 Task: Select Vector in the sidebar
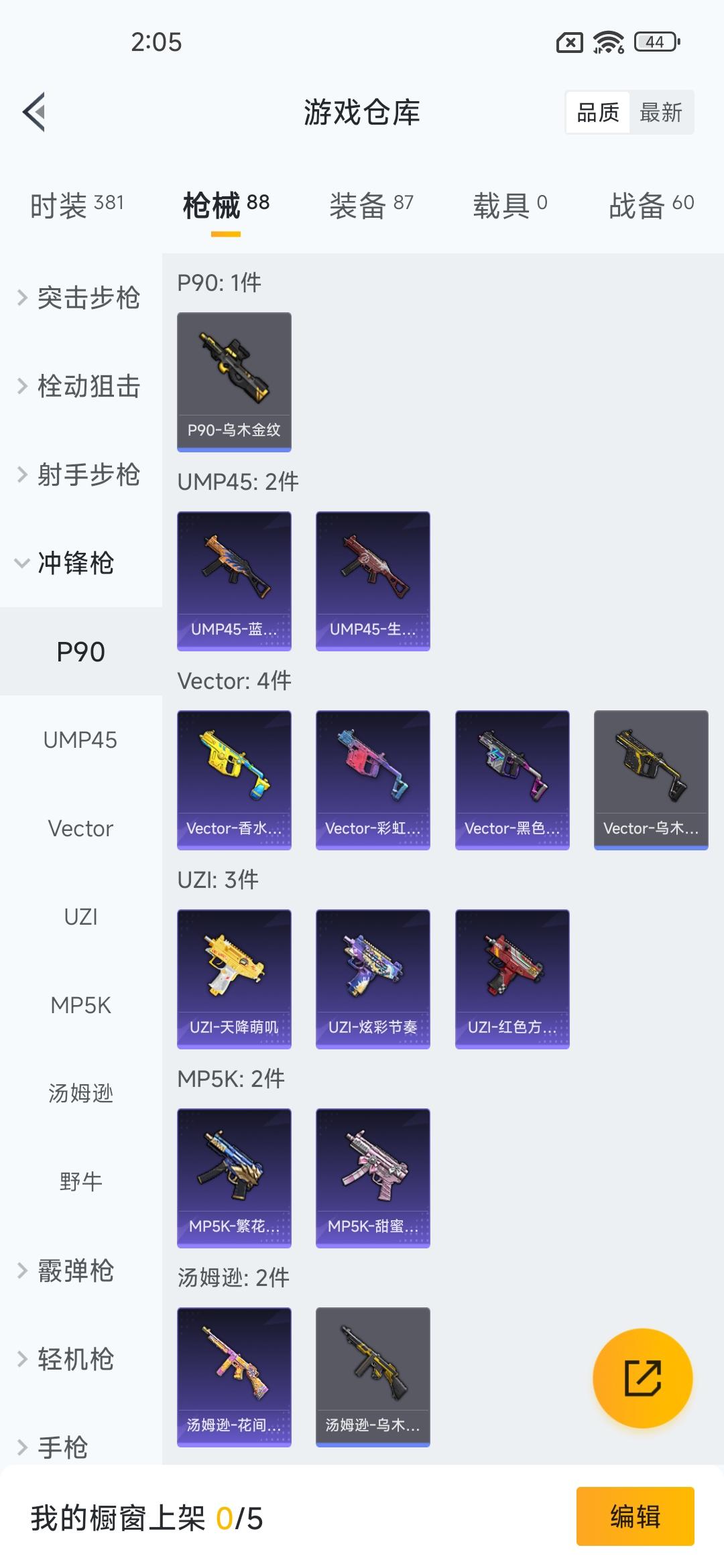tap(80, 828)
